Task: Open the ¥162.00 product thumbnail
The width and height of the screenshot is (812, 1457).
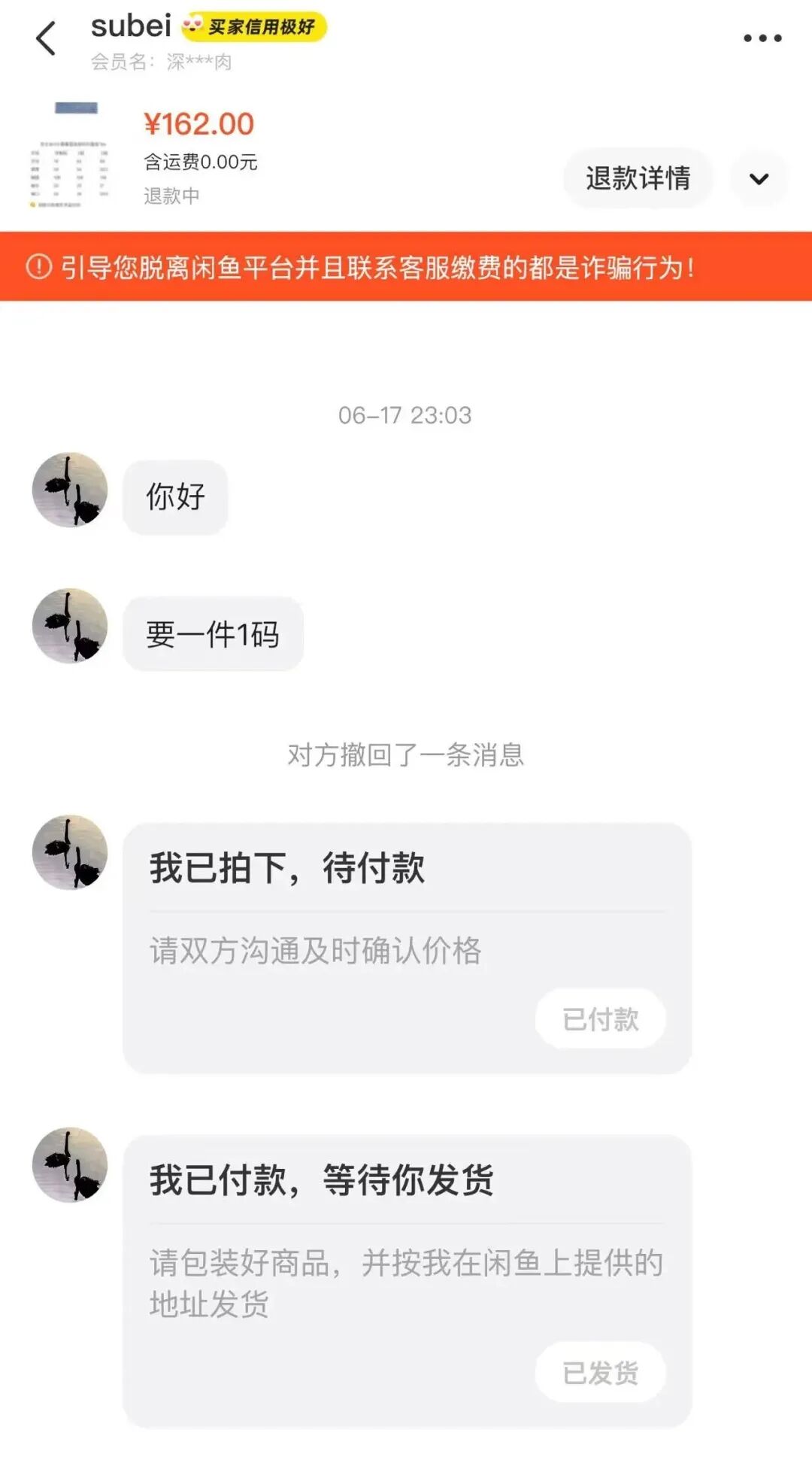Action: point(70,154)
